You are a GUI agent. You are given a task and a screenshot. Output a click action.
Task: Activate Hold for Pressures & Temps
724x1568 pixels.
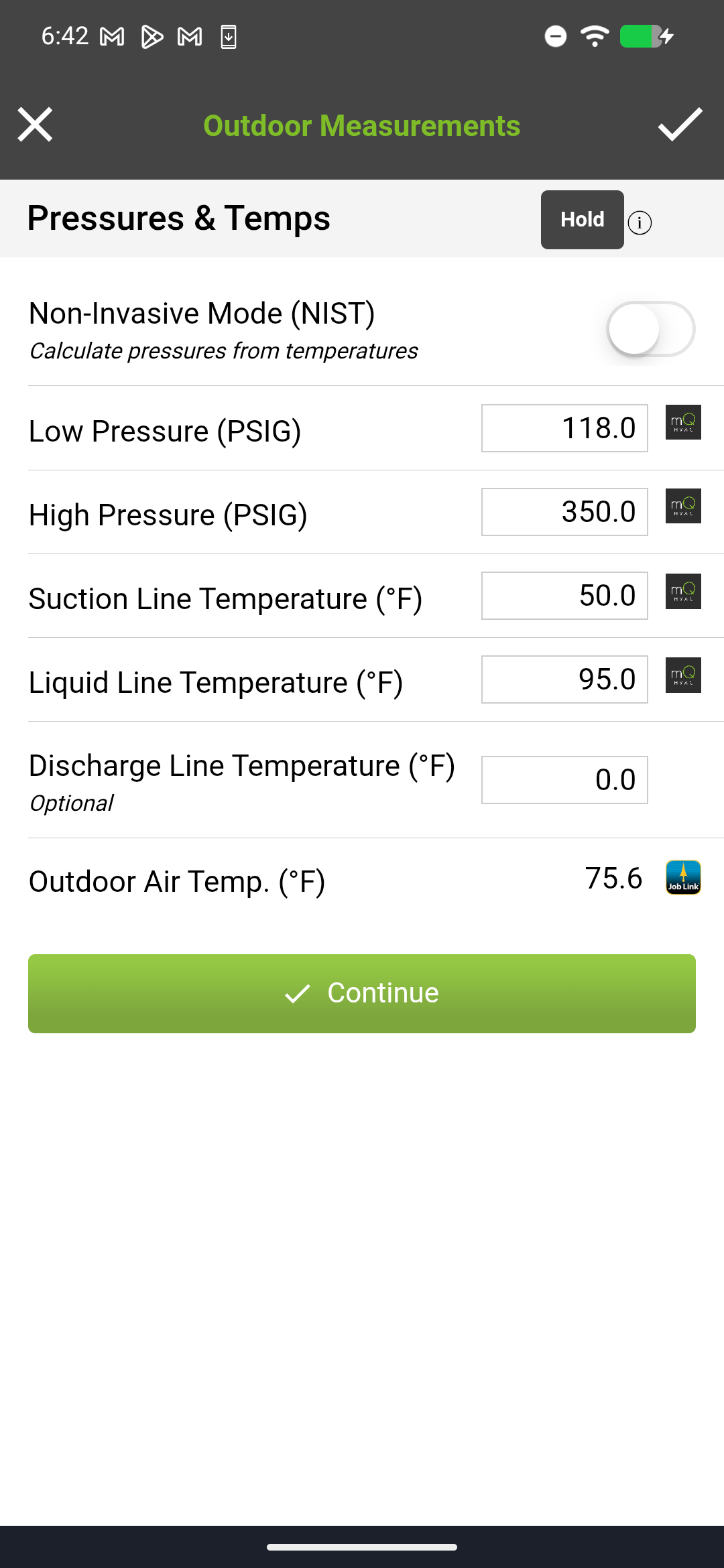[582, 220]
